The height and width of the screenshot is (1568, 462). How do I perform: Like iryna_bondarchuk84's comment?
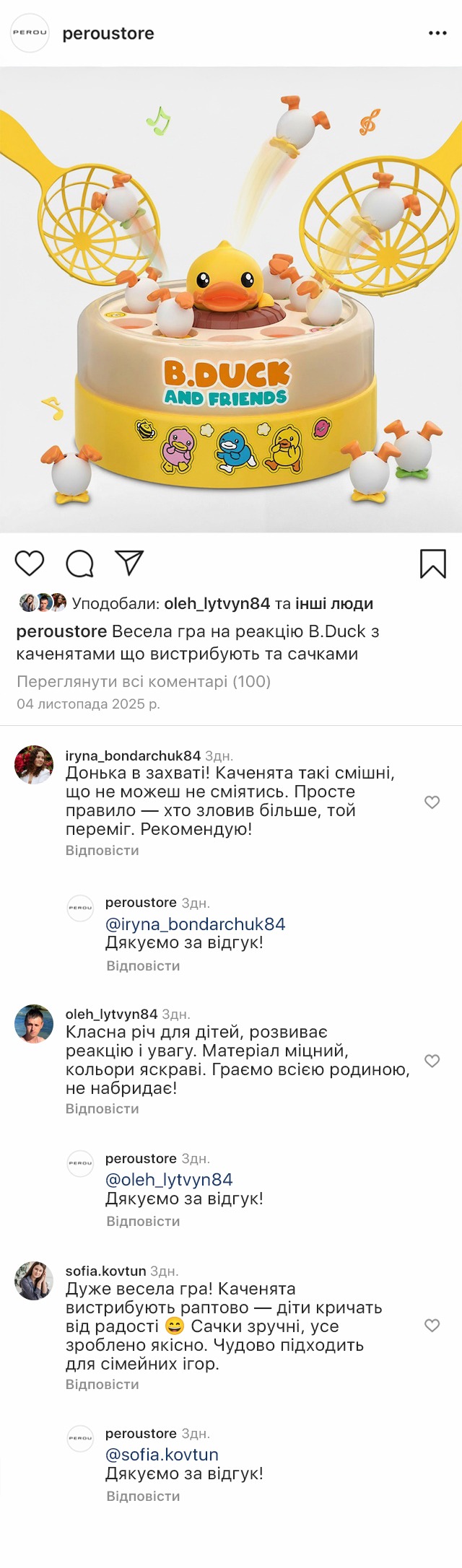pyautogui.click(x=432, y=802)
